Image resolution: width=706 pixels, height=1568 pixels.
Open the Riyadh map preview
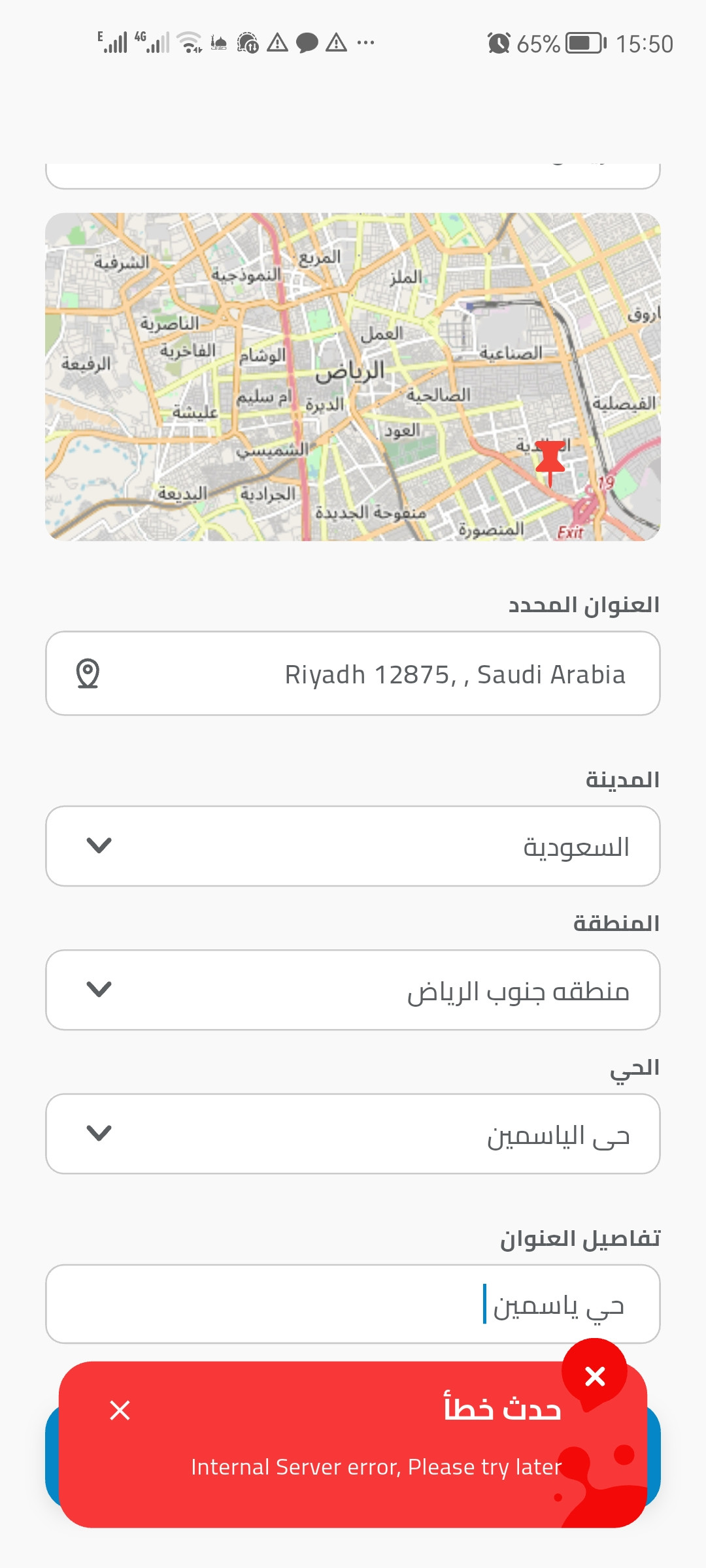tap(353, 377)
